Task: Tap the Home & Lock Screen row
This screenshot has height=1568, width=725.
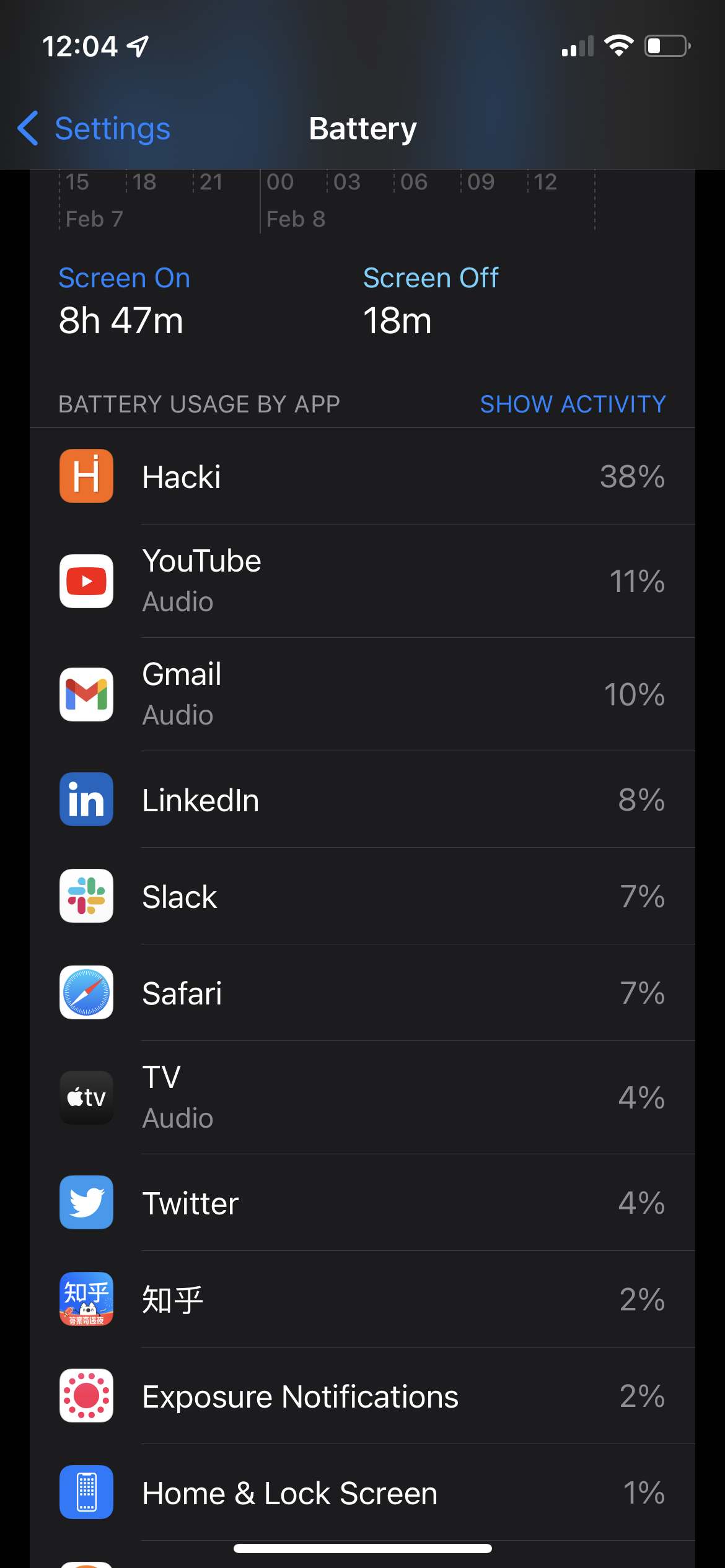Action: click(362, 1492)
